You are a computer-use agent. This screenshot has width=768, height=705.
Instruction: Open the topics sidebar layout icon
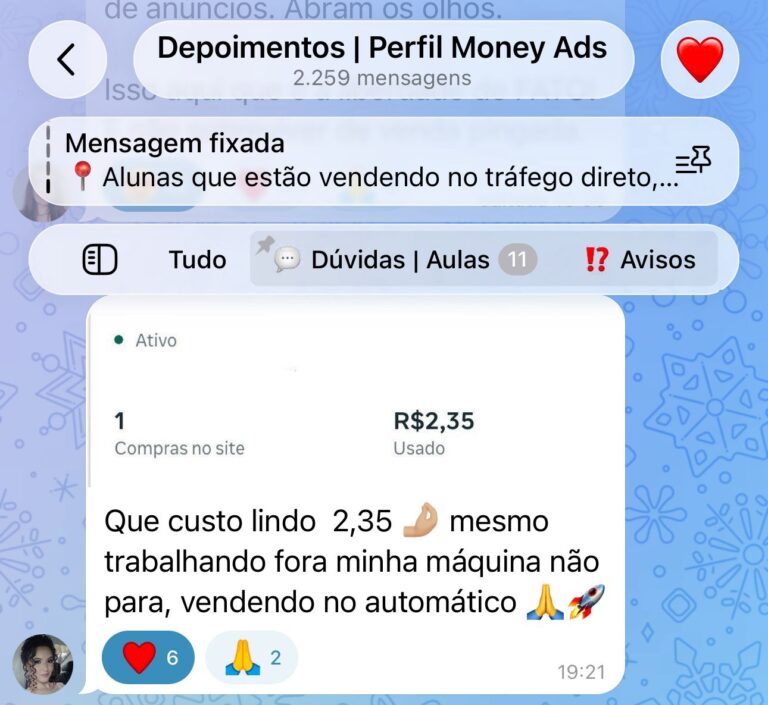tap(99, 260)
